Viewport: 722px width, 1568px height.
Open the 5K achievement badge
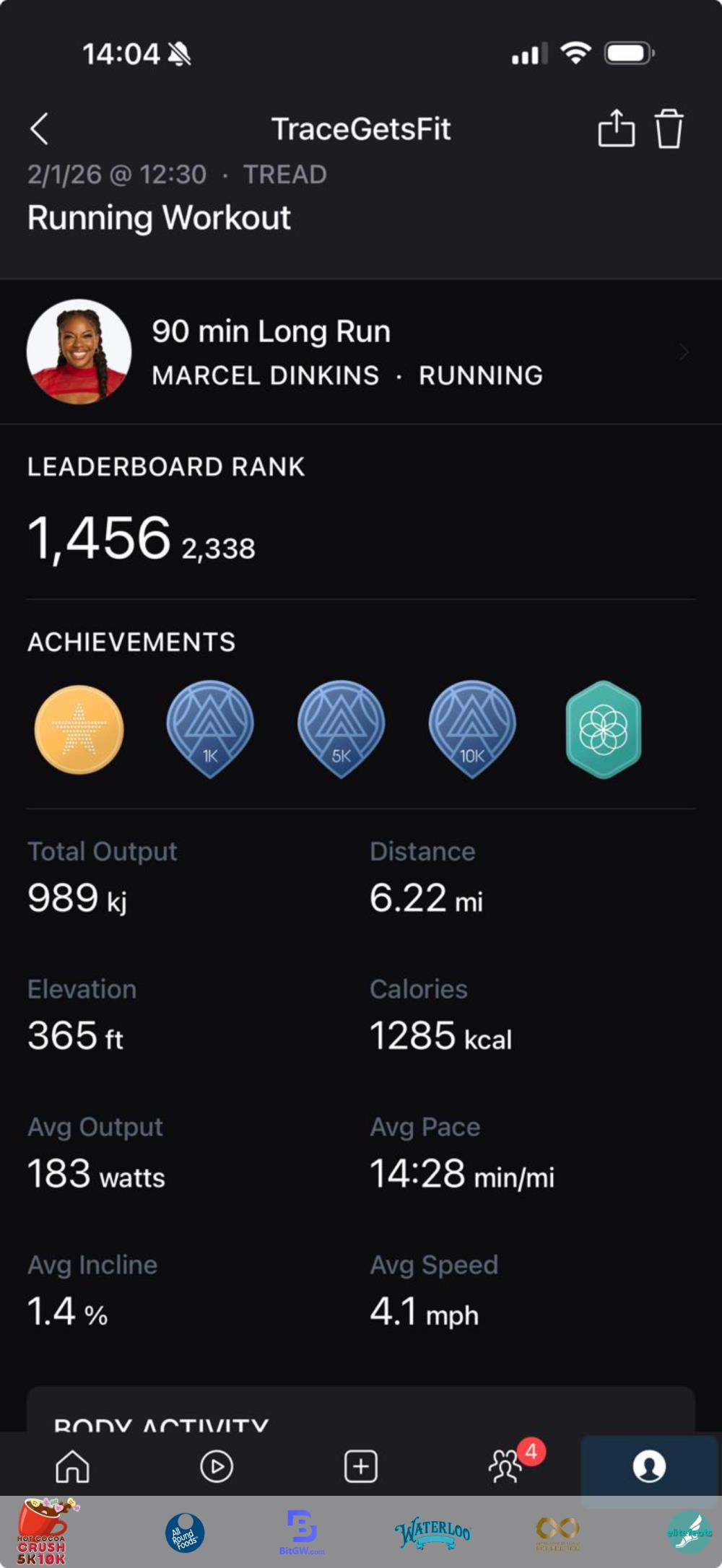point(341,729)
